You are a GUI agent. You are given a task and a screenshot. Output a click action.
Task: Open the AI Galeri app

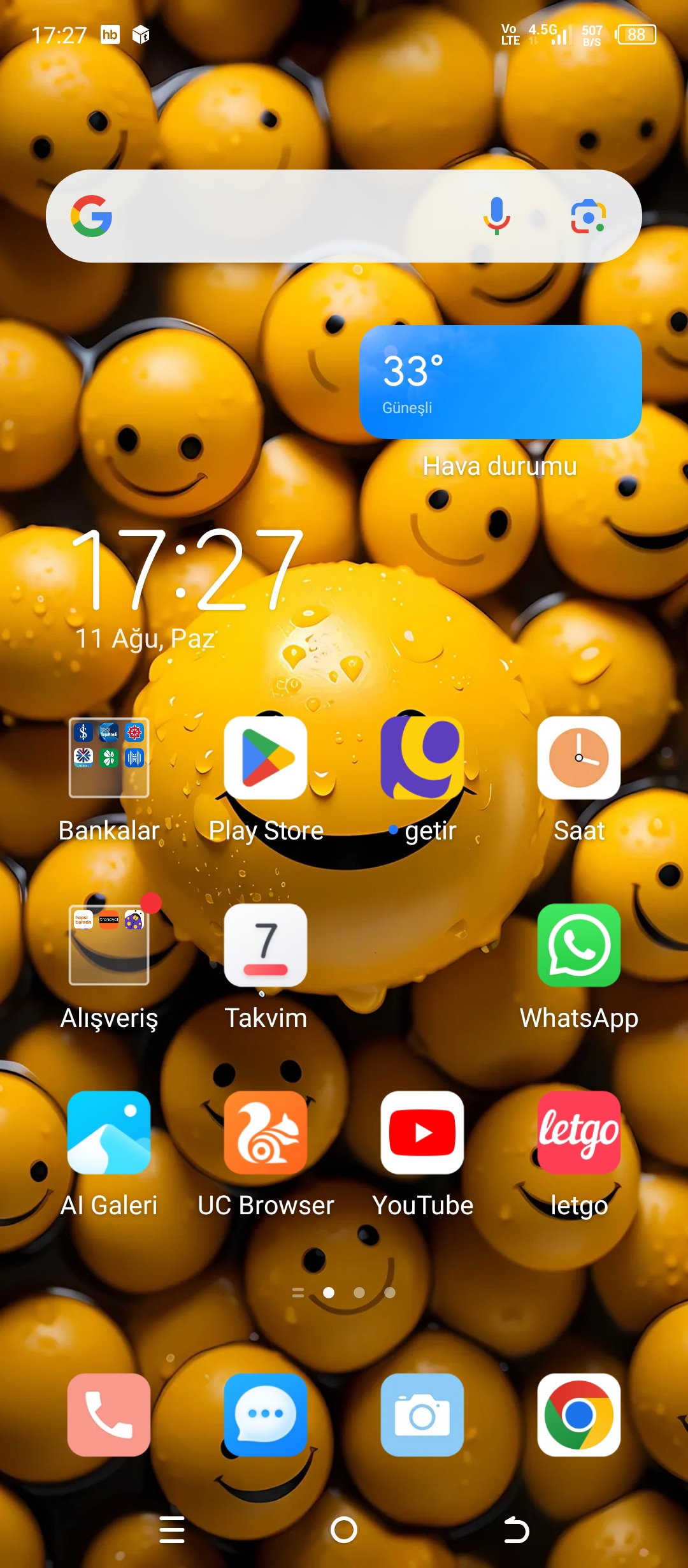(x=109, y=1133)
